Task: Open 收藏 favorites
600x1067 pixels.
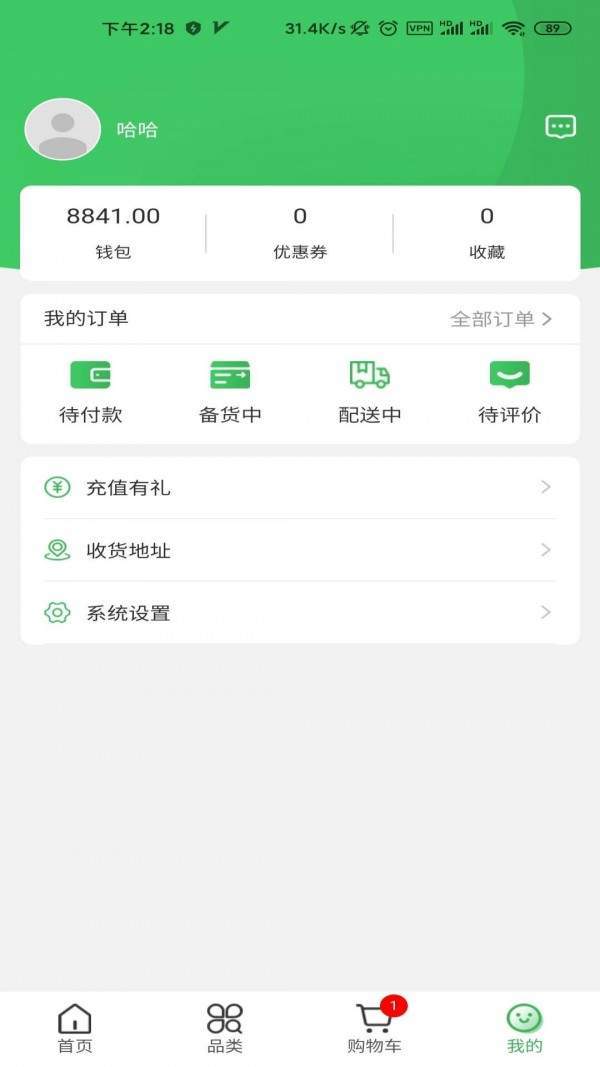Action: pyautogui.click(x=487, y=233)
